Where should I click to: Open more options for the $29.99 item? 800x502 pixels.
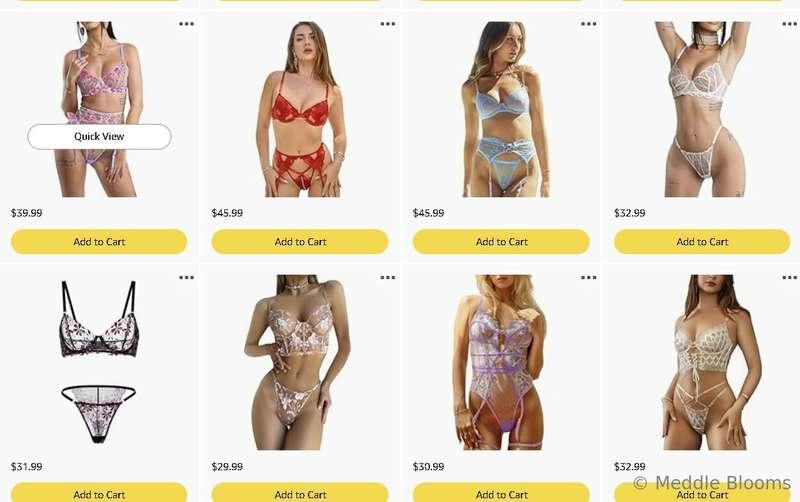point(388,277)
